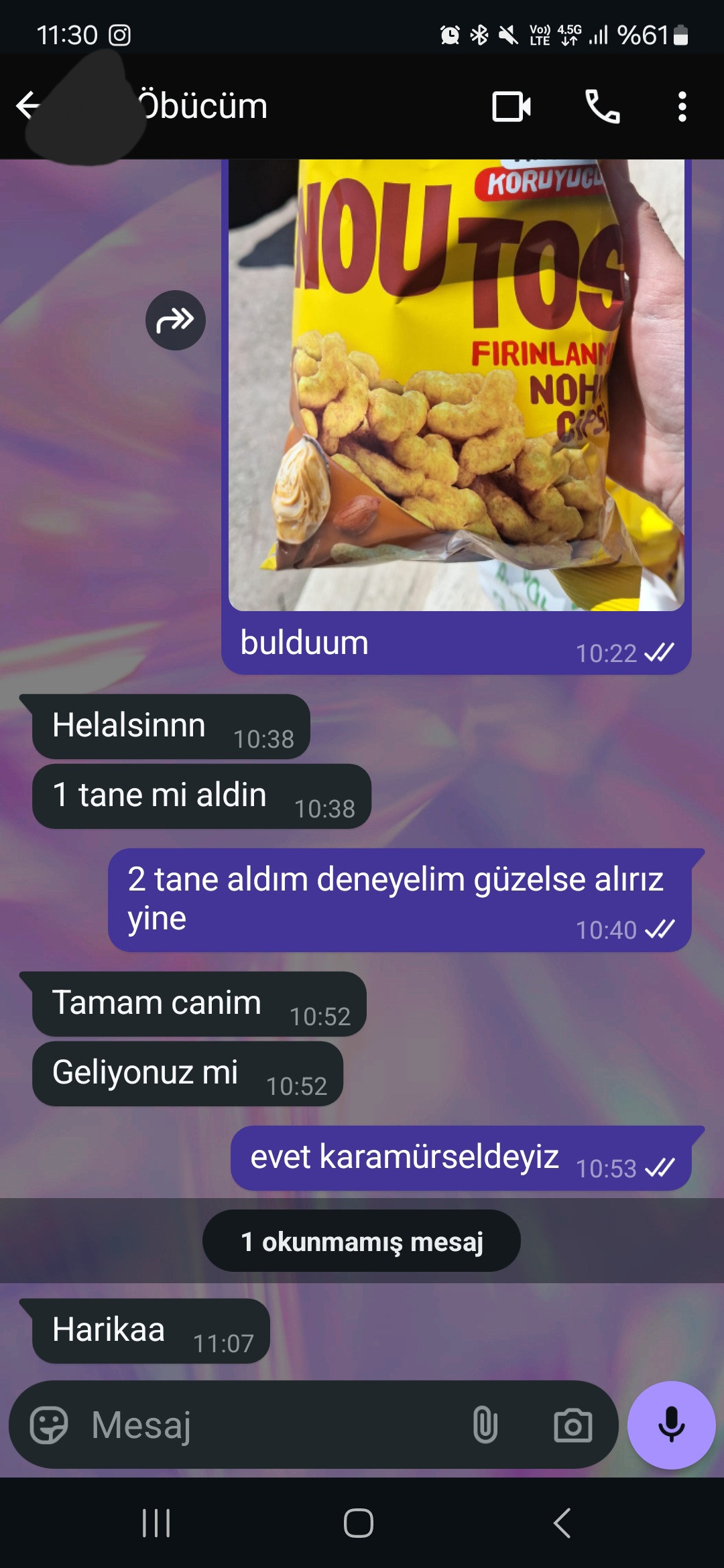
Task: Tap the system home button
Action: click(359, 1522)
